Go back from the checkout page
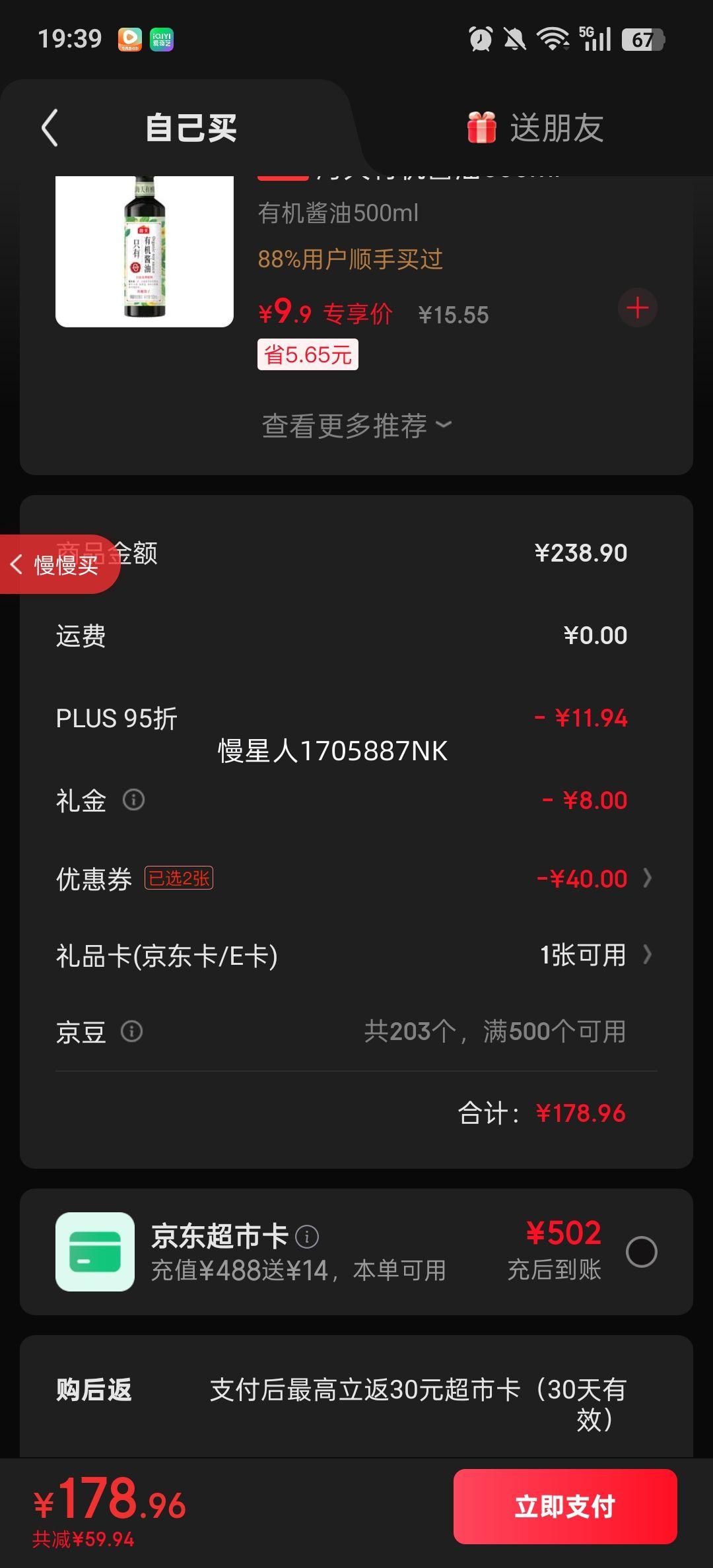The height and width of the screenshot is (1568, 713). click(50, 127)
